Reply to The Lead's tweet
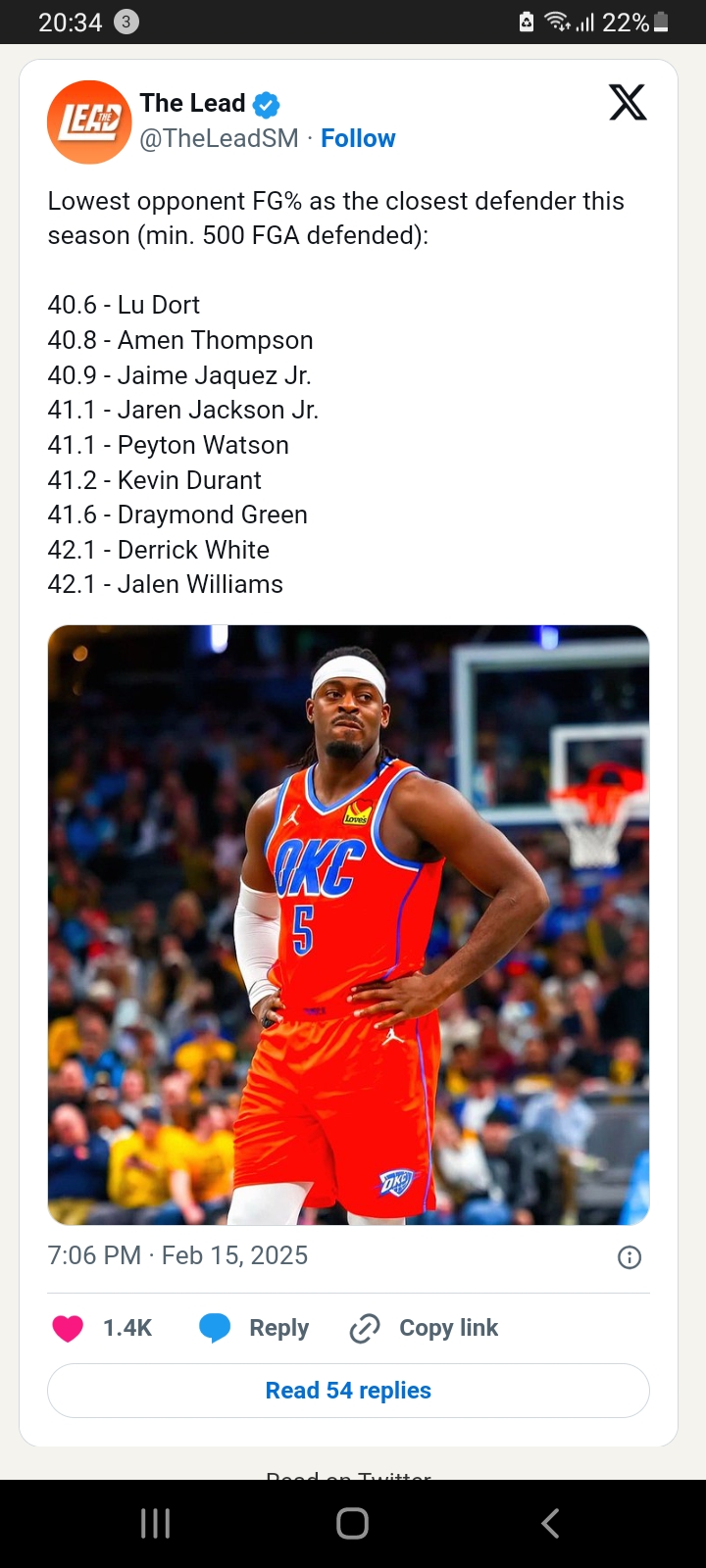This screenshot has height=1568, width=706. tap(255, 1328)
